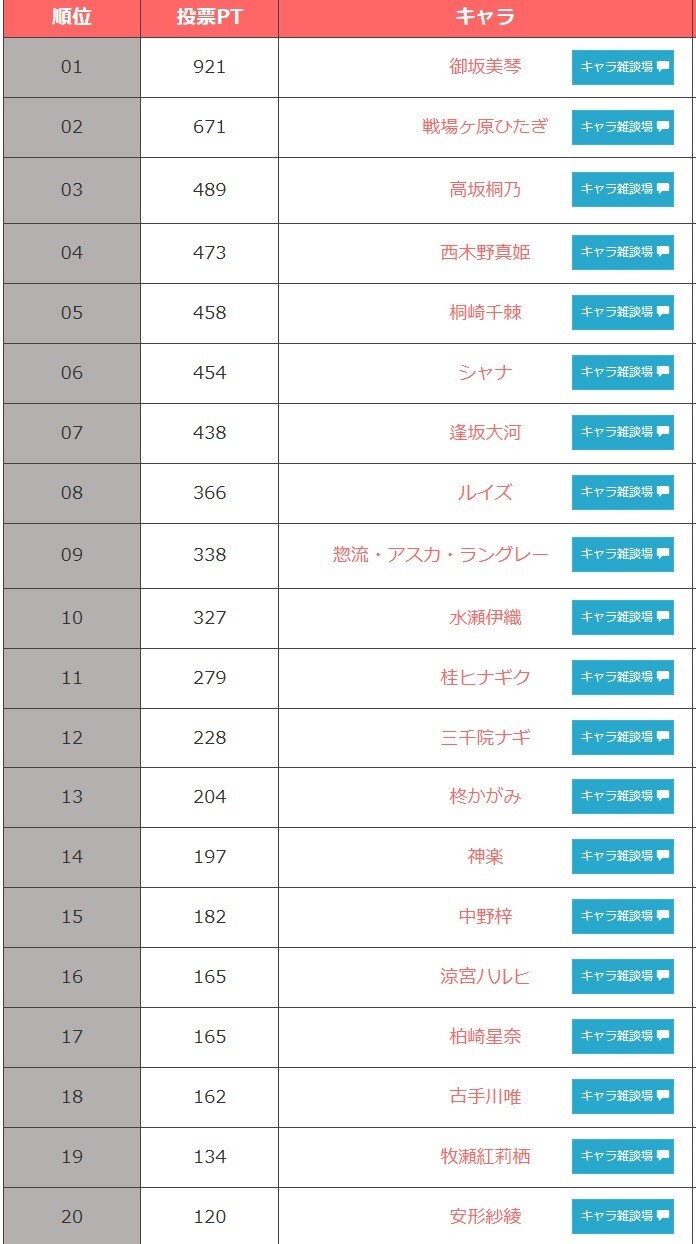Viewport: 696px width, 1244px height.
Task: Tap キャラ雑談場 button for 御坂美琴
Action: (x=623, y=68)
